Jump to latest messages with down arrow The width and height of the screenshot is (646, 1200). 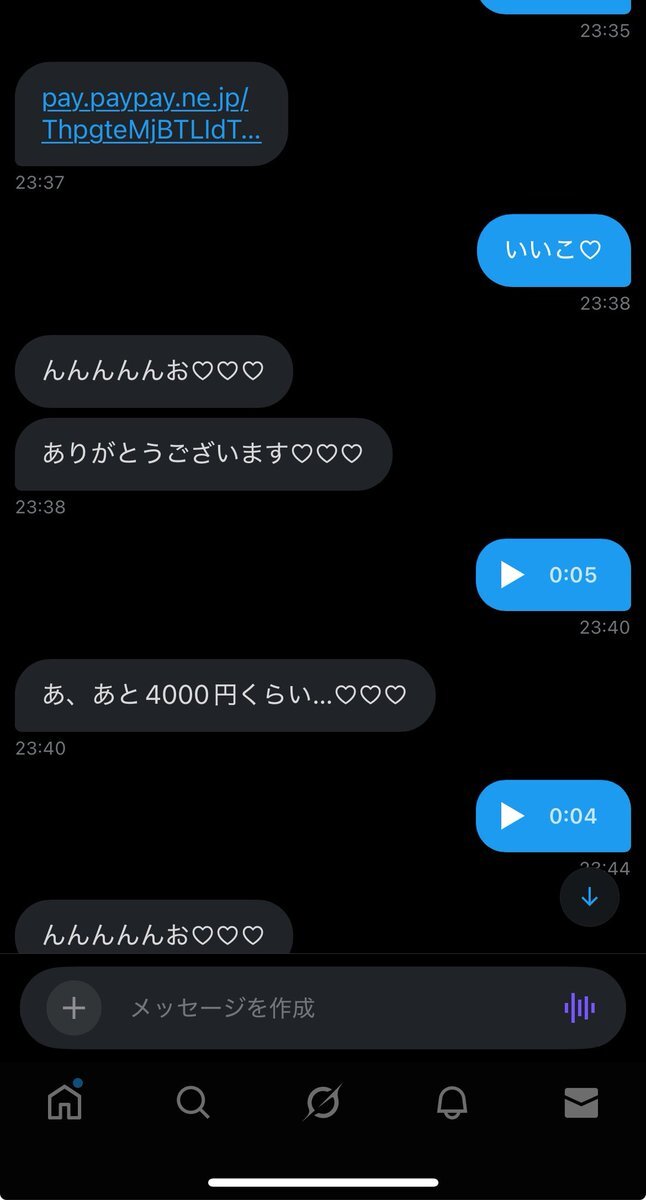point(589,897)
